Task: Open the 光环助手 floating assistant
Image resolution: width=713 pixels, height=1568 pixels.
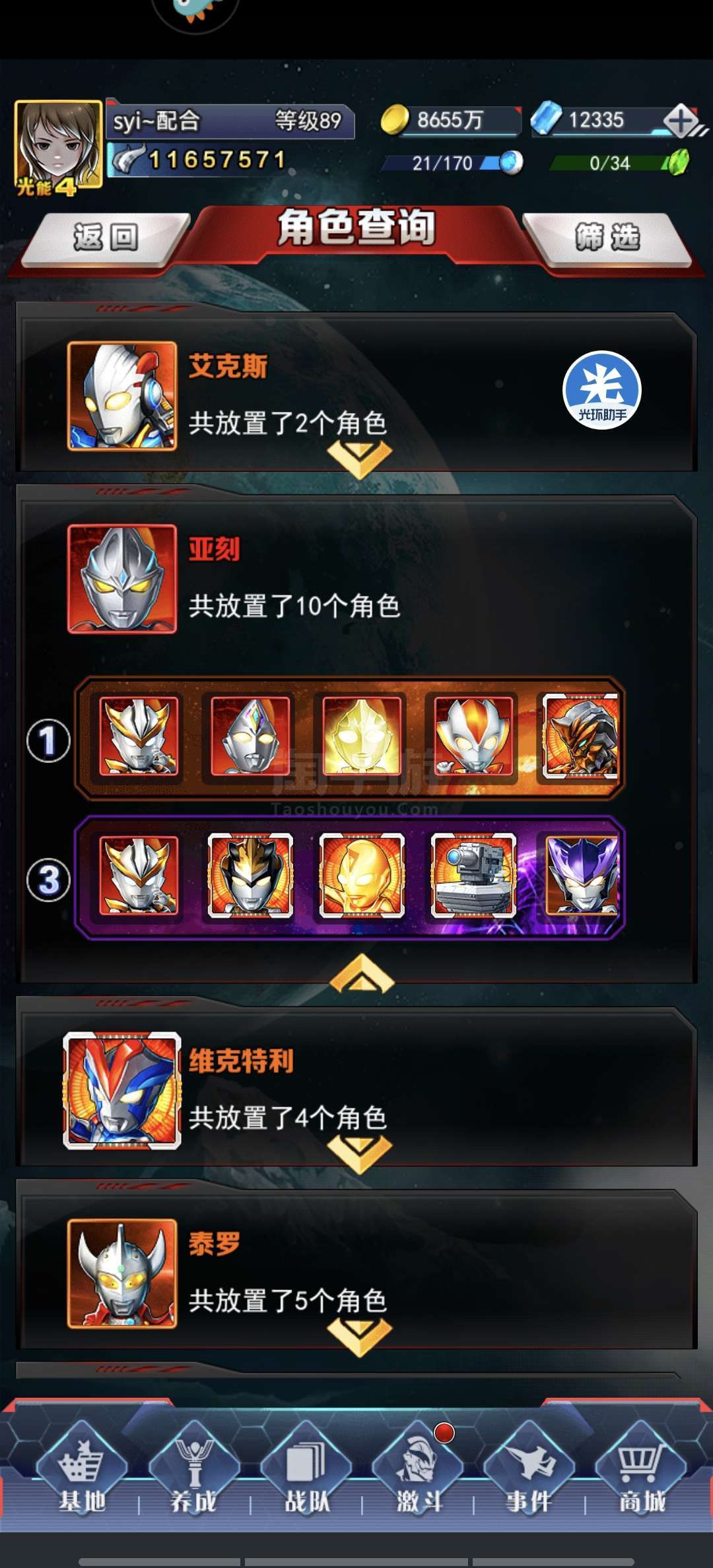Action: click(601, 390)
